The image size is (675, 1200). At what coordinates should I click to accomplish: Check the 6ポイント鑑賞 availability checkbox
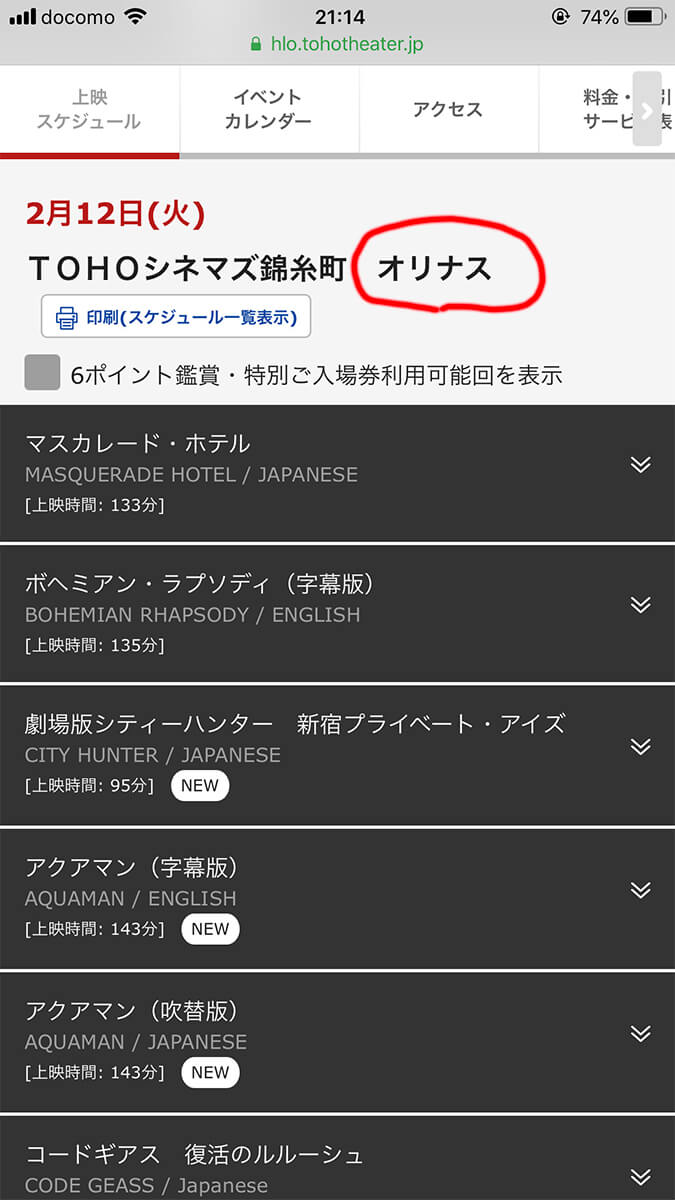point(42,374)
